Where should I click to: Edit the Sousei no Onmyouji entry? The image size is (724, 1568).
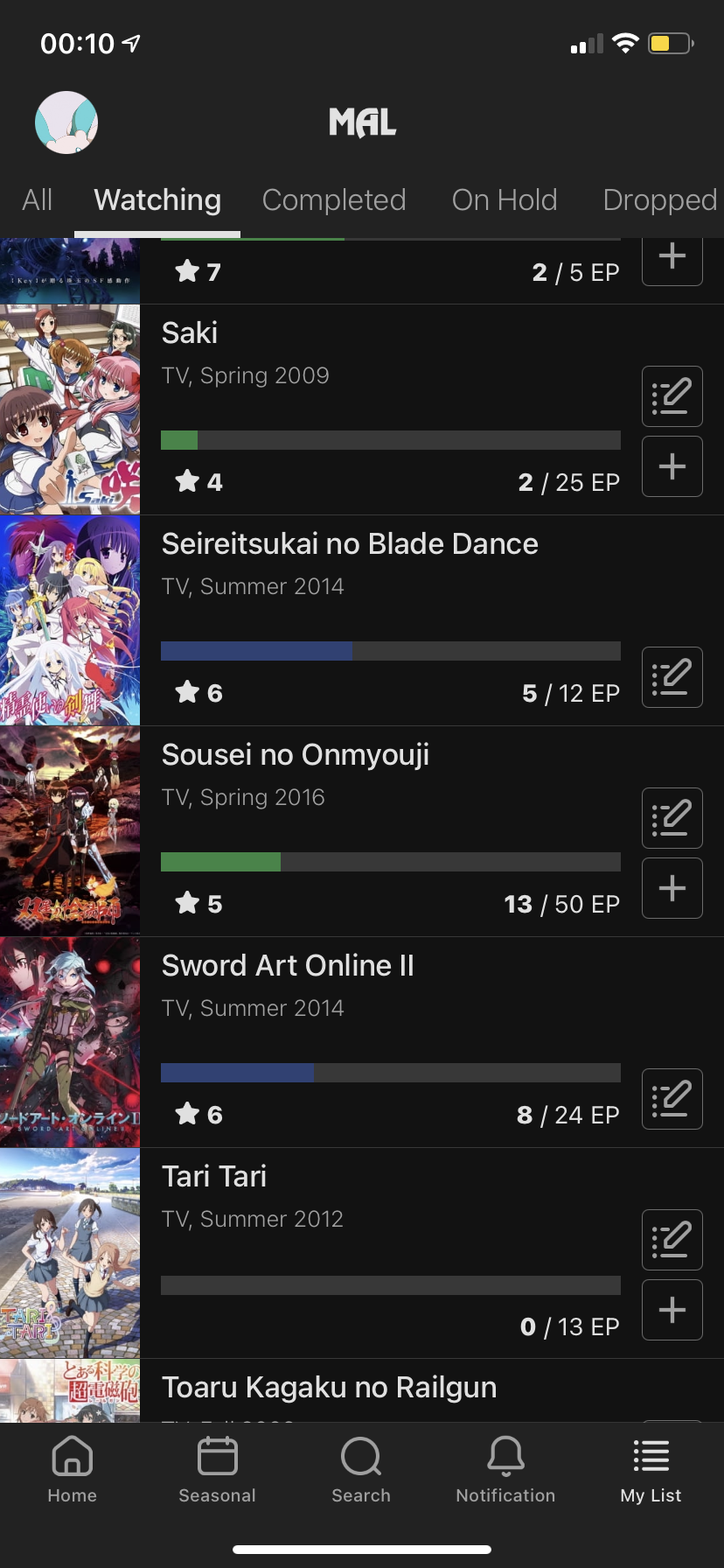point(672,818)
